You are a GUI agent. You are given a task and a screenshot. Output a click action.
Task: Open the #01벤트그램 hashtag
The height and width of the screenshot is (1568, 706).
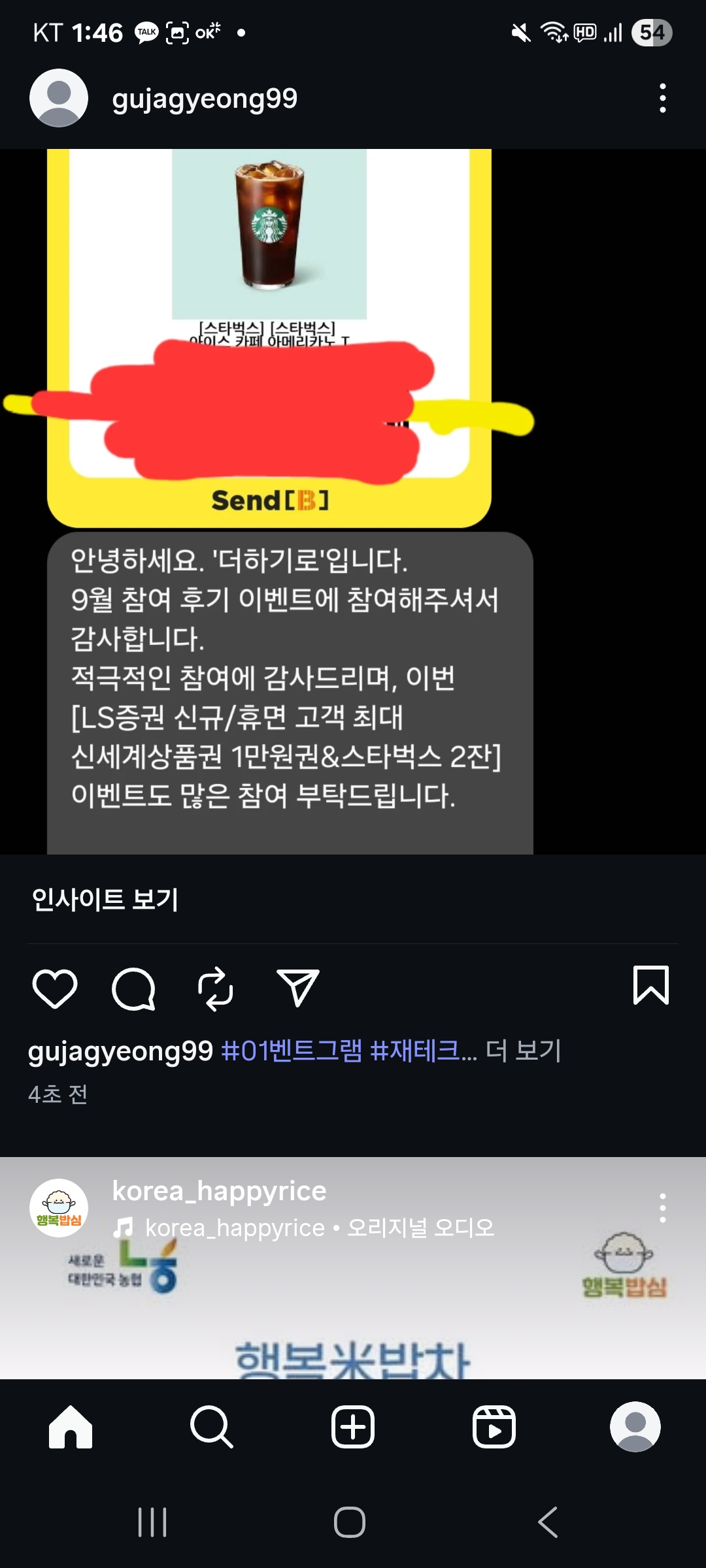pos(292,1051)
